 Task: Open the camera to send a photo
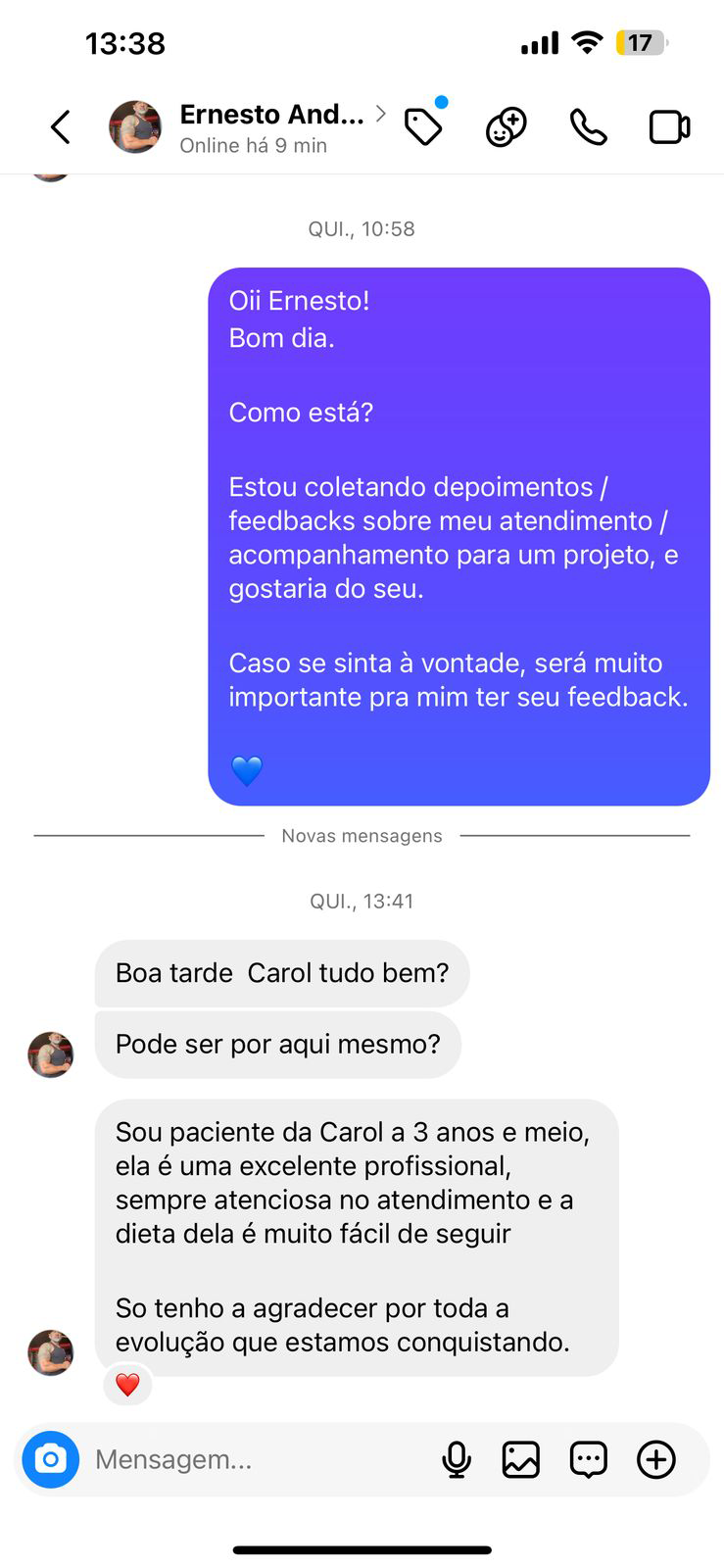(x=50, y=1459)
